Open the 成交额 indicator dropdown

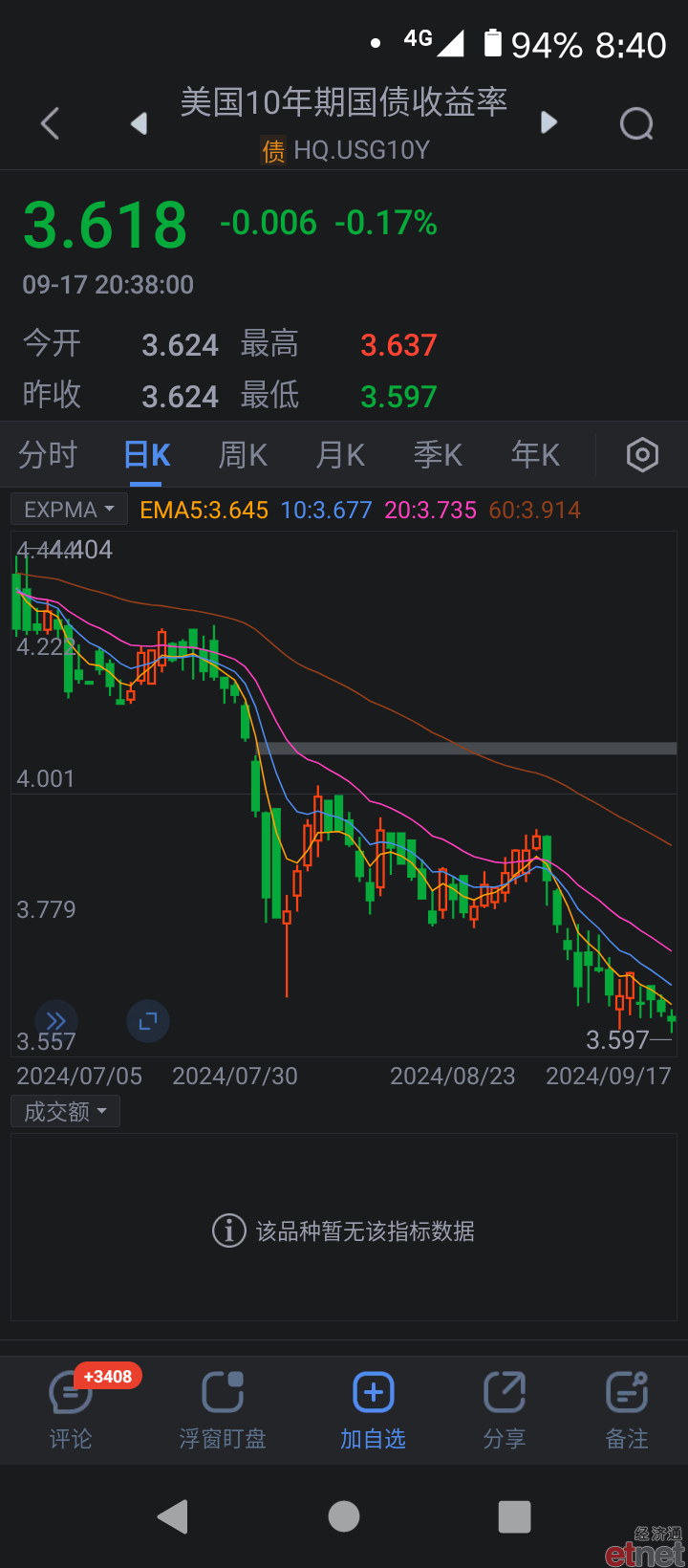click(66, 1112)
